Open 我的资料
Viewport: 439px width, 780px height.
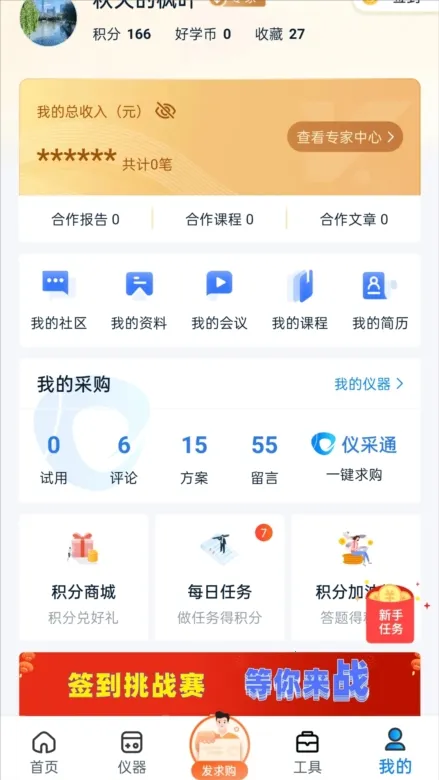click(x=139, y=301)
